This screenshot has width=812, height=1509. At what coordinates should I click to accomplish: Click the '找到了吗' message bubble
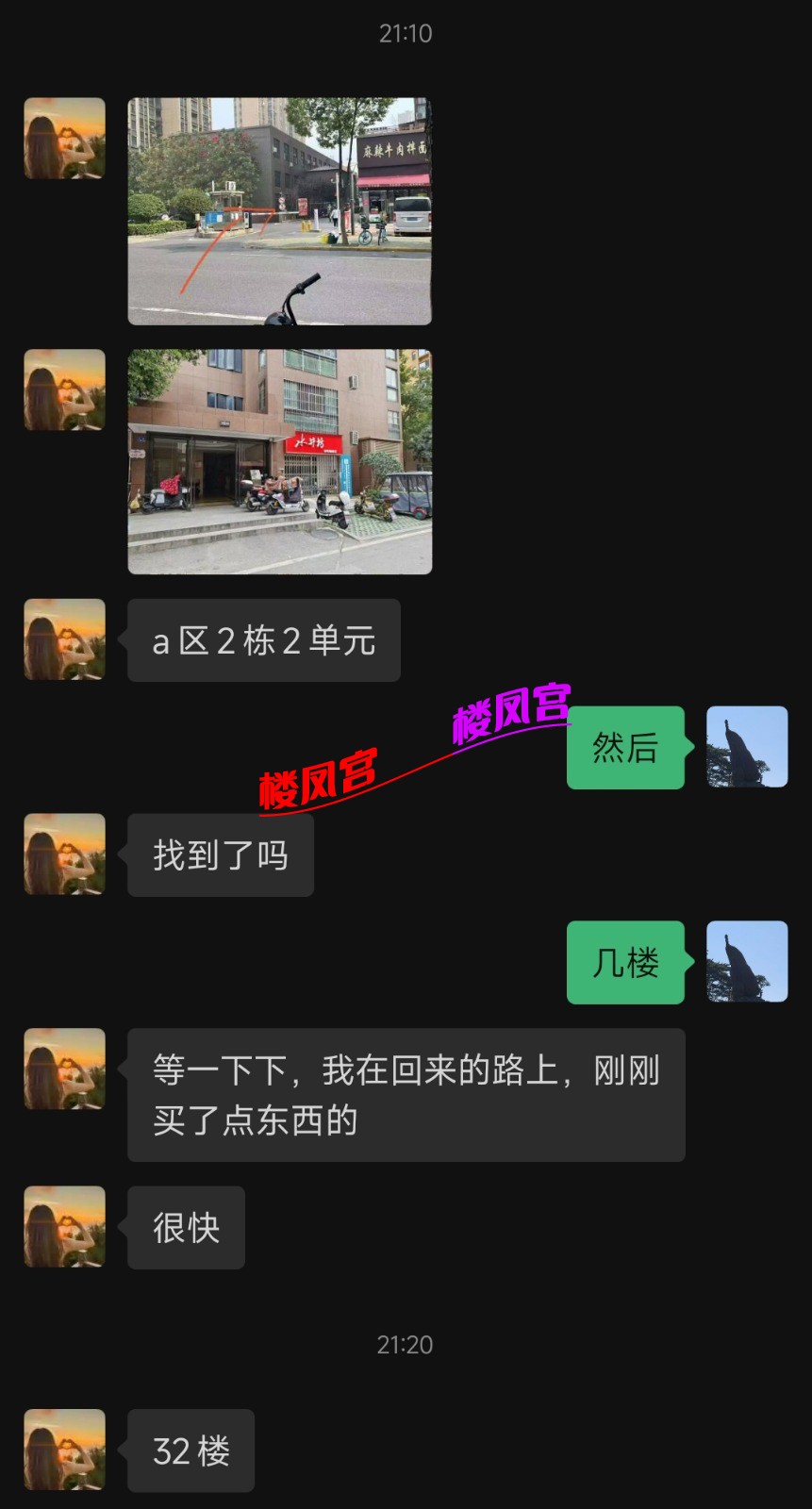tap(220, 854)
